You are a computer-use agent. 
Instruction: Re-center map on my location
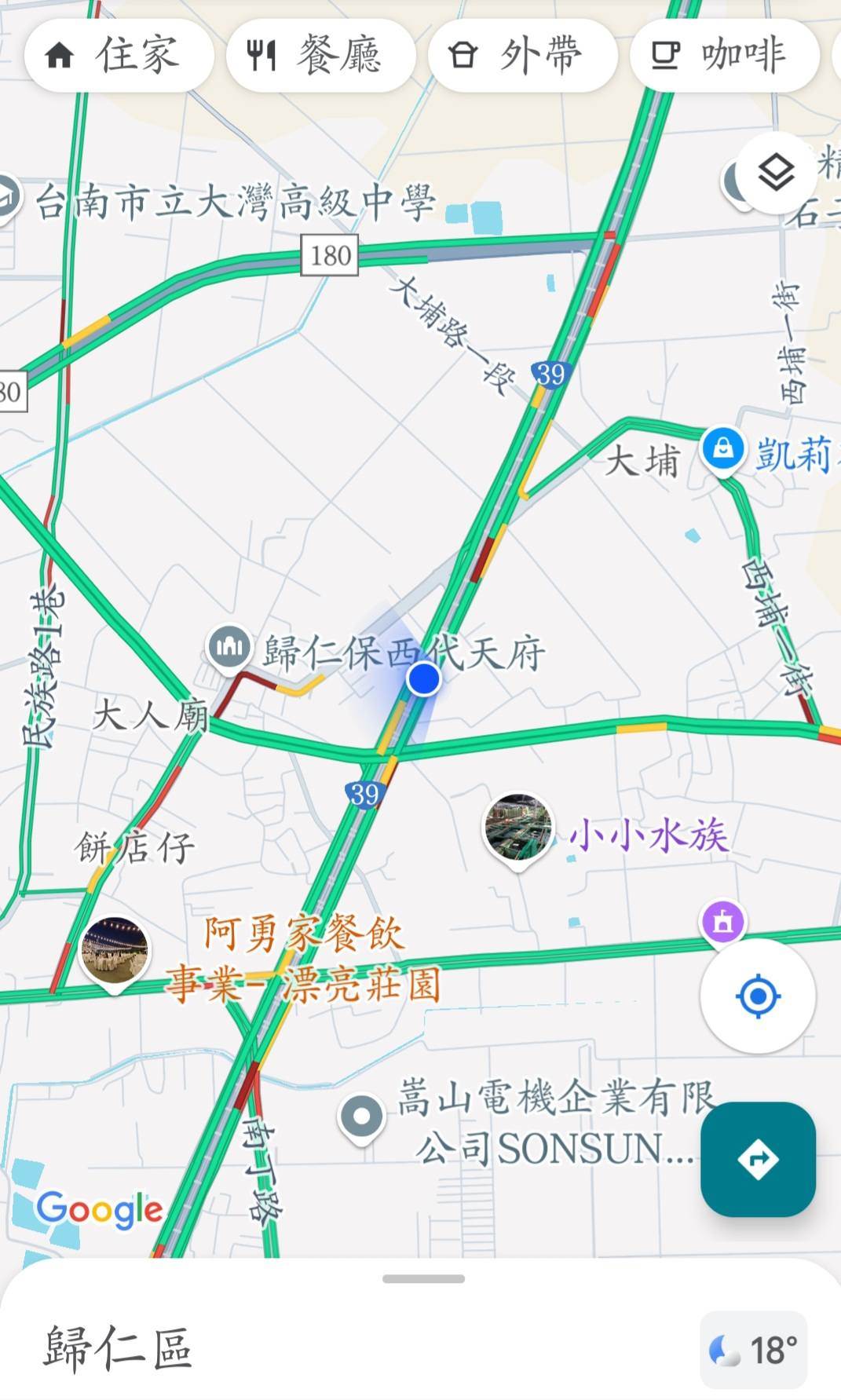(x=758, y=996)
